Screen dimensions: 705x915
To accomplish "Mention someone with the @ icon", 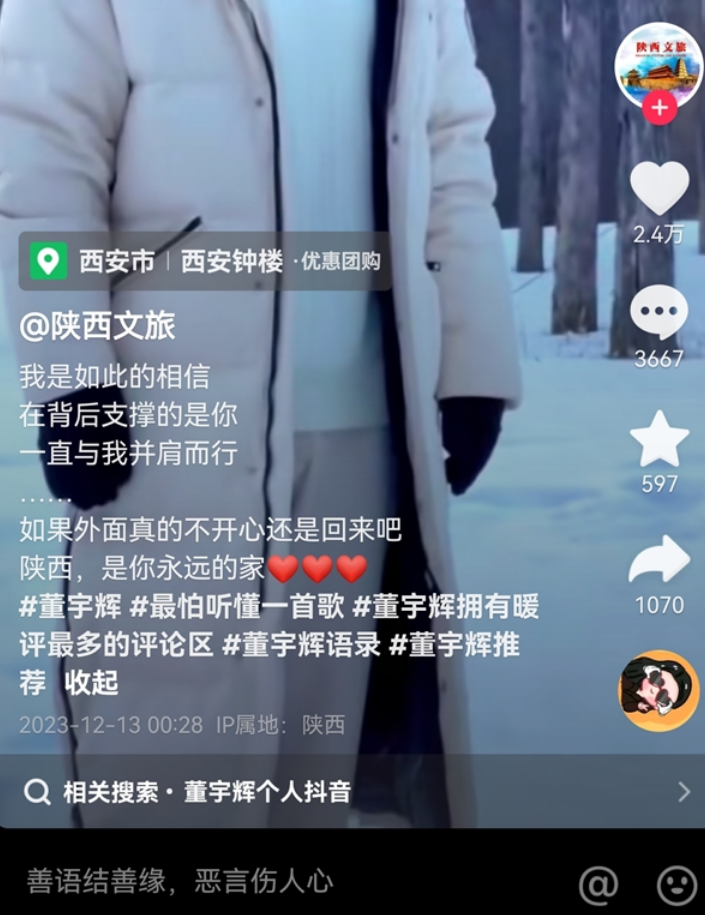I will point(598,884).
